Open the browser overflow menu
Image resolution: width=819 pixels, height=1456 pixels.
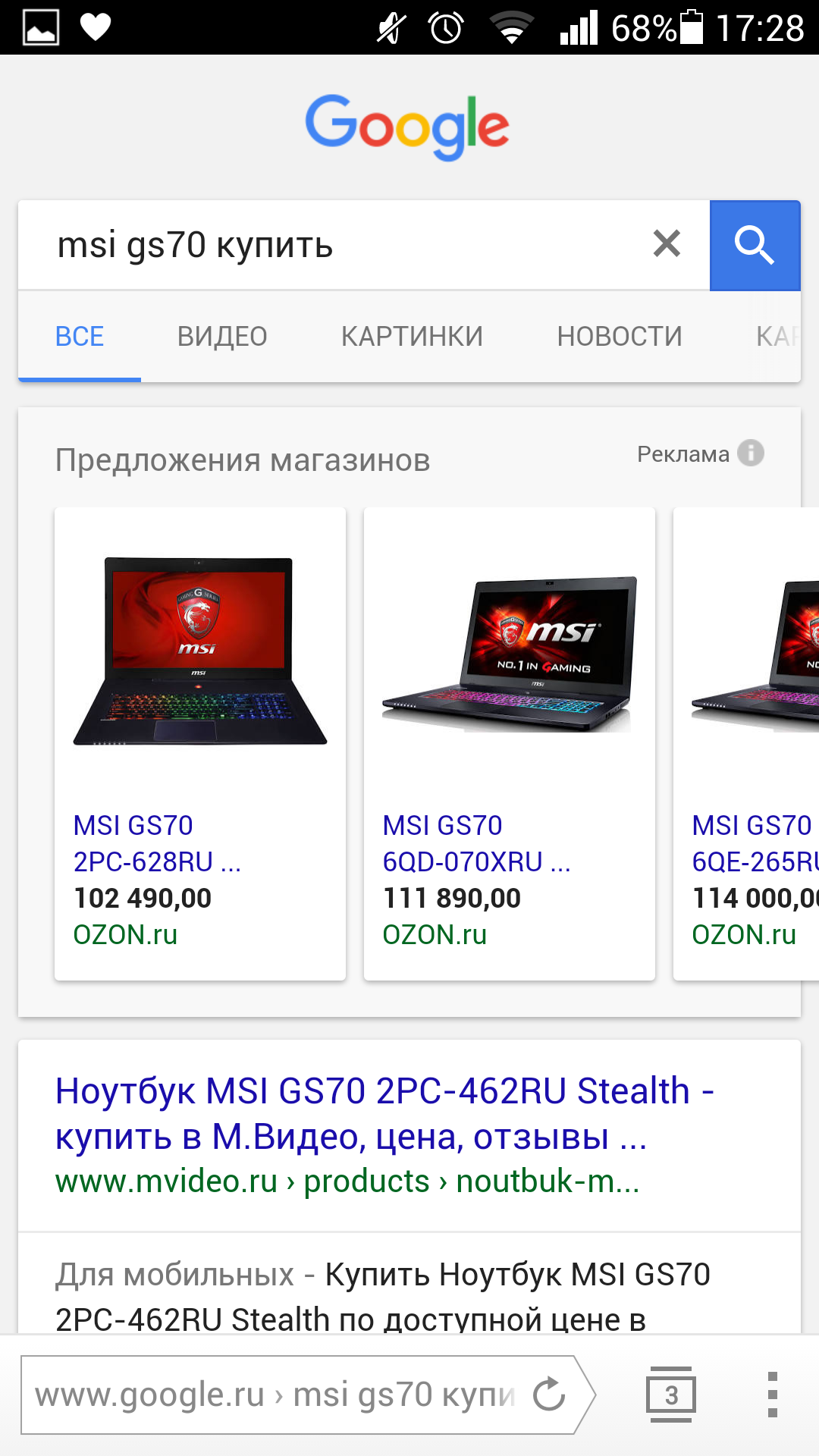pyautogui.click(x=772, y=1395)
